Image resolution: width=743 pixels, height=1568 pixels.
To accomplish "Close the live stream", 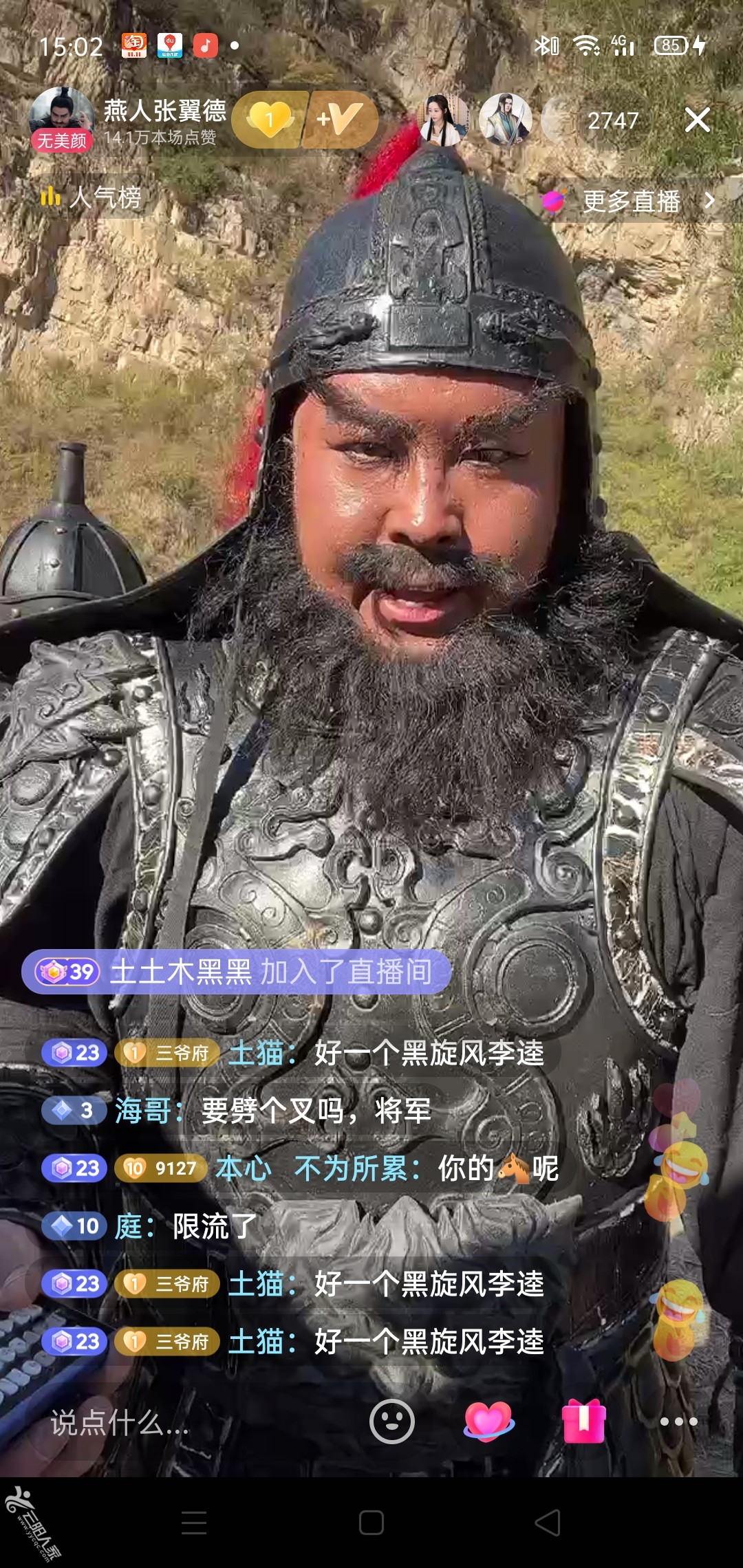I will click(x=697, y=120).
